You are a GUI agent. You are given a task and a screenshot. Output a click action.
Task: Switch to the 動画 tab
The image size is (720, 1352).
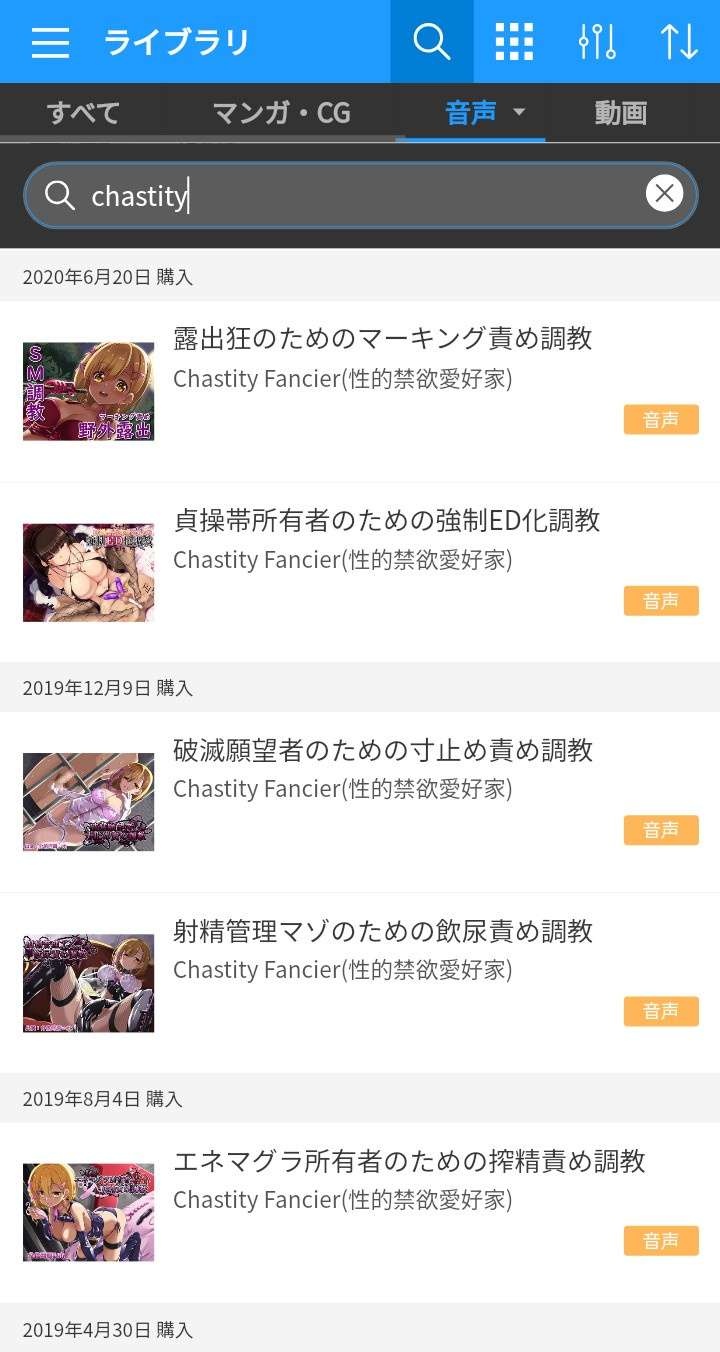coord(621,113)
